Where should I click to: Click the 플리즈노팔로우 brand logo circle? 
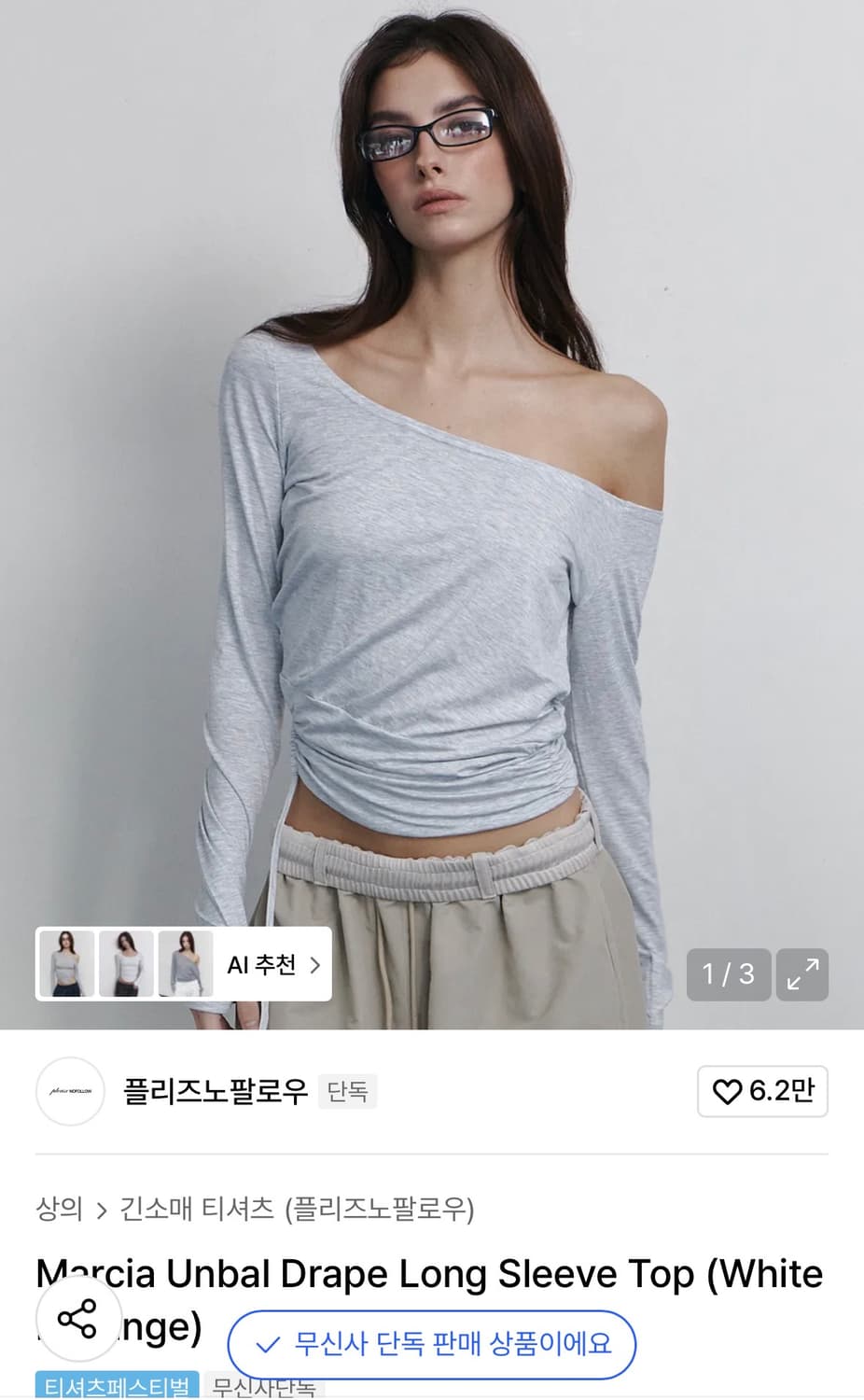click(70, 1091)
